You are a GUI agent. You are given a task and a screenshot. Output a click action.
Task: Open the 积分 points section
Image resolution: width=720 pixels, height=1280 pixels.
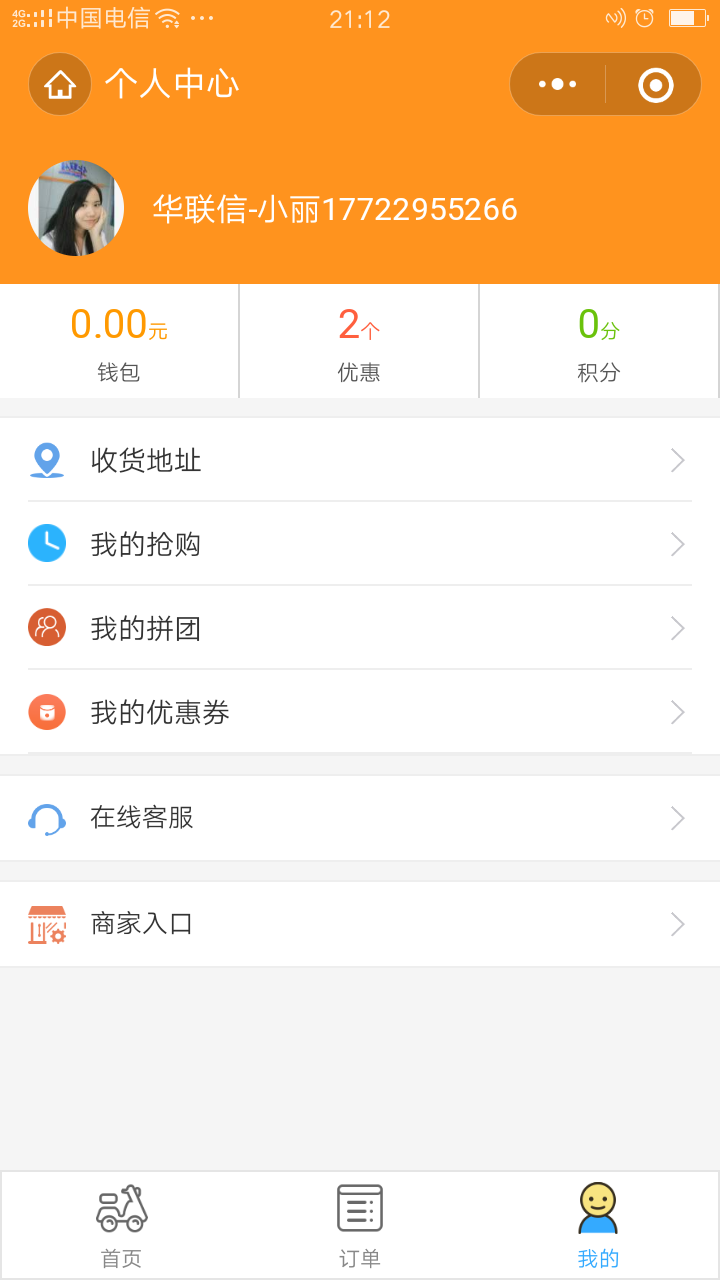point(598,342)
